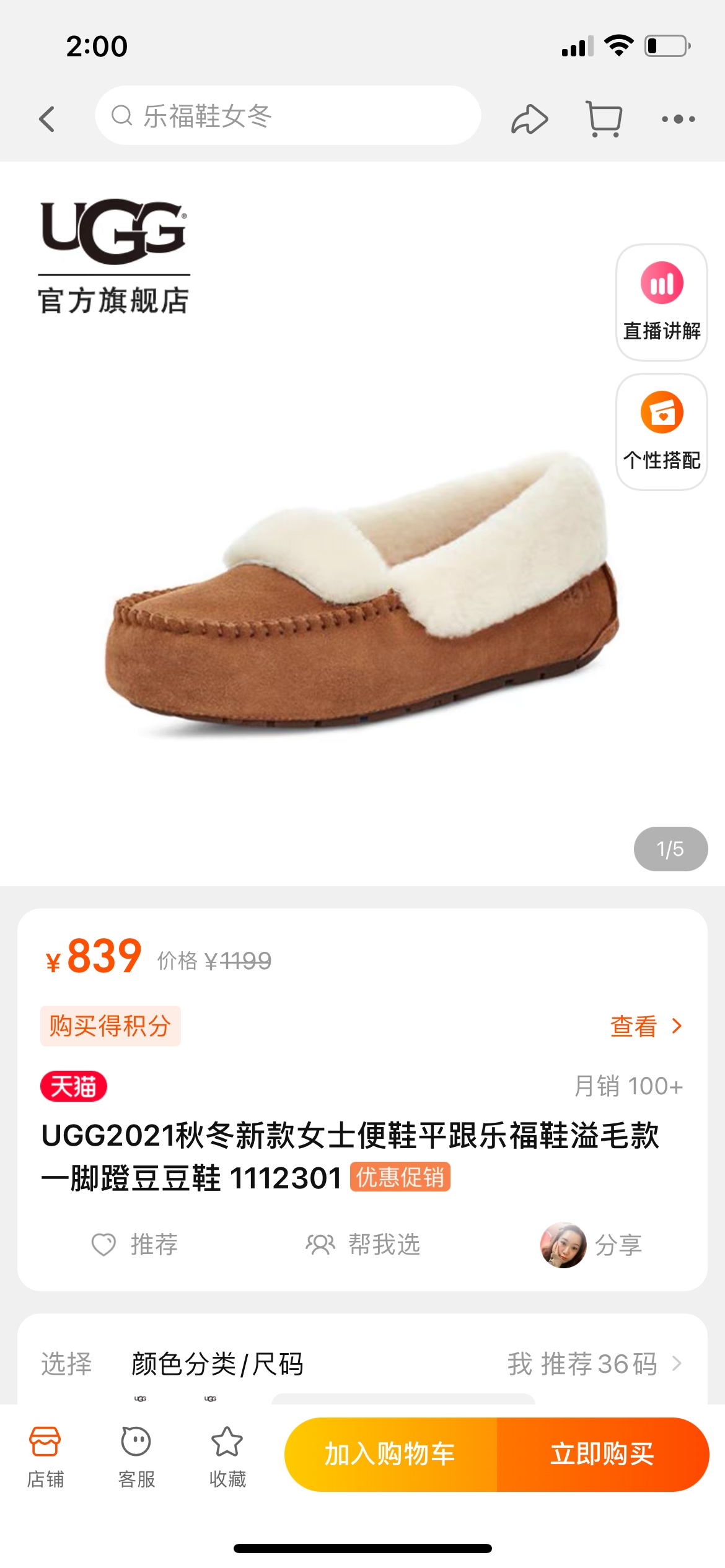Go back using the top-left arrow
The image size is (725, 1568).
pyautogui.click(x=47, y=118)
